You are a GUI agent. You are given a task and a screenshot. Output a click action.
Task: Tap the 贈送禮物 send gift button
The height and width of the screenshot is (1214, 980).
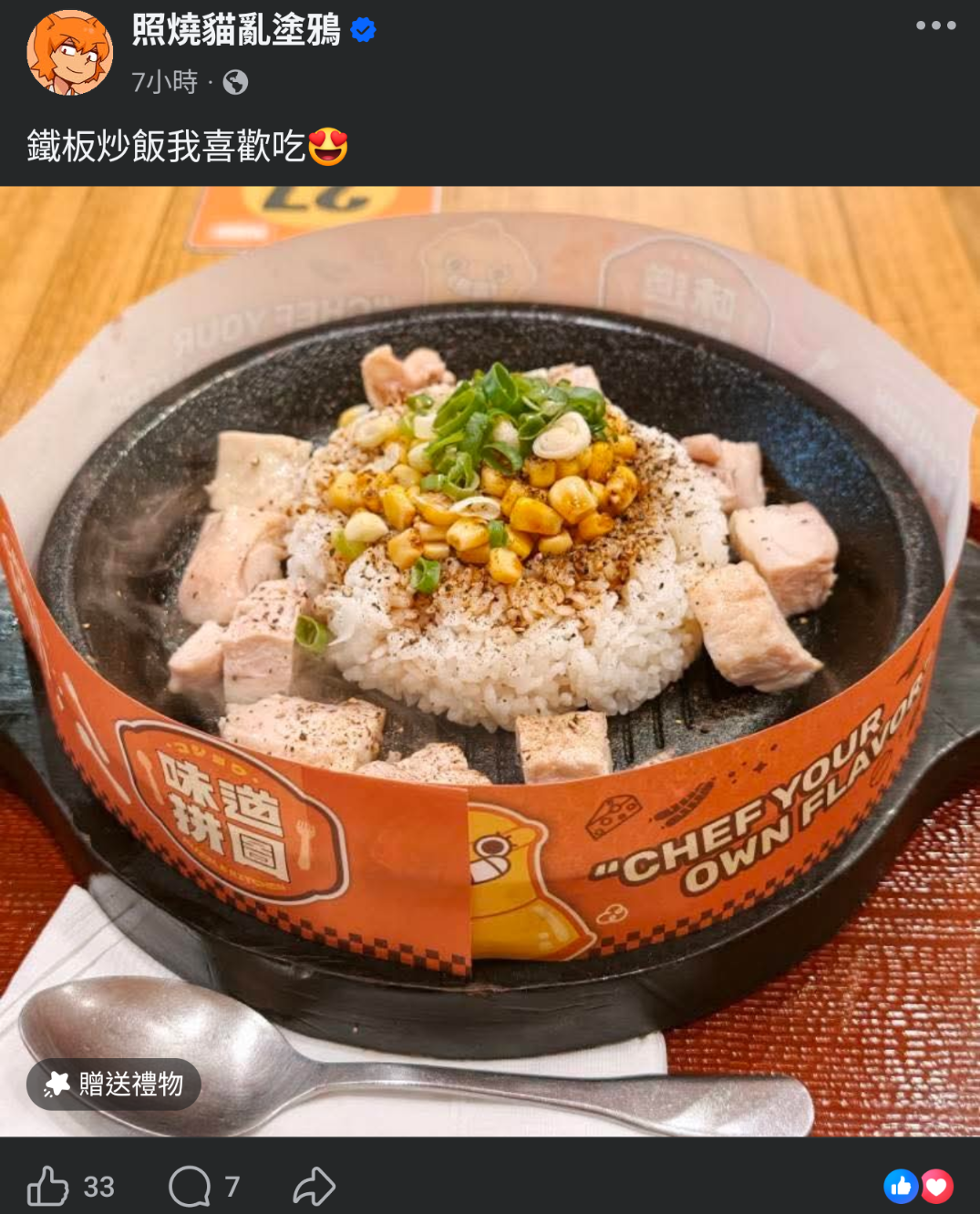pos(114,1084)
